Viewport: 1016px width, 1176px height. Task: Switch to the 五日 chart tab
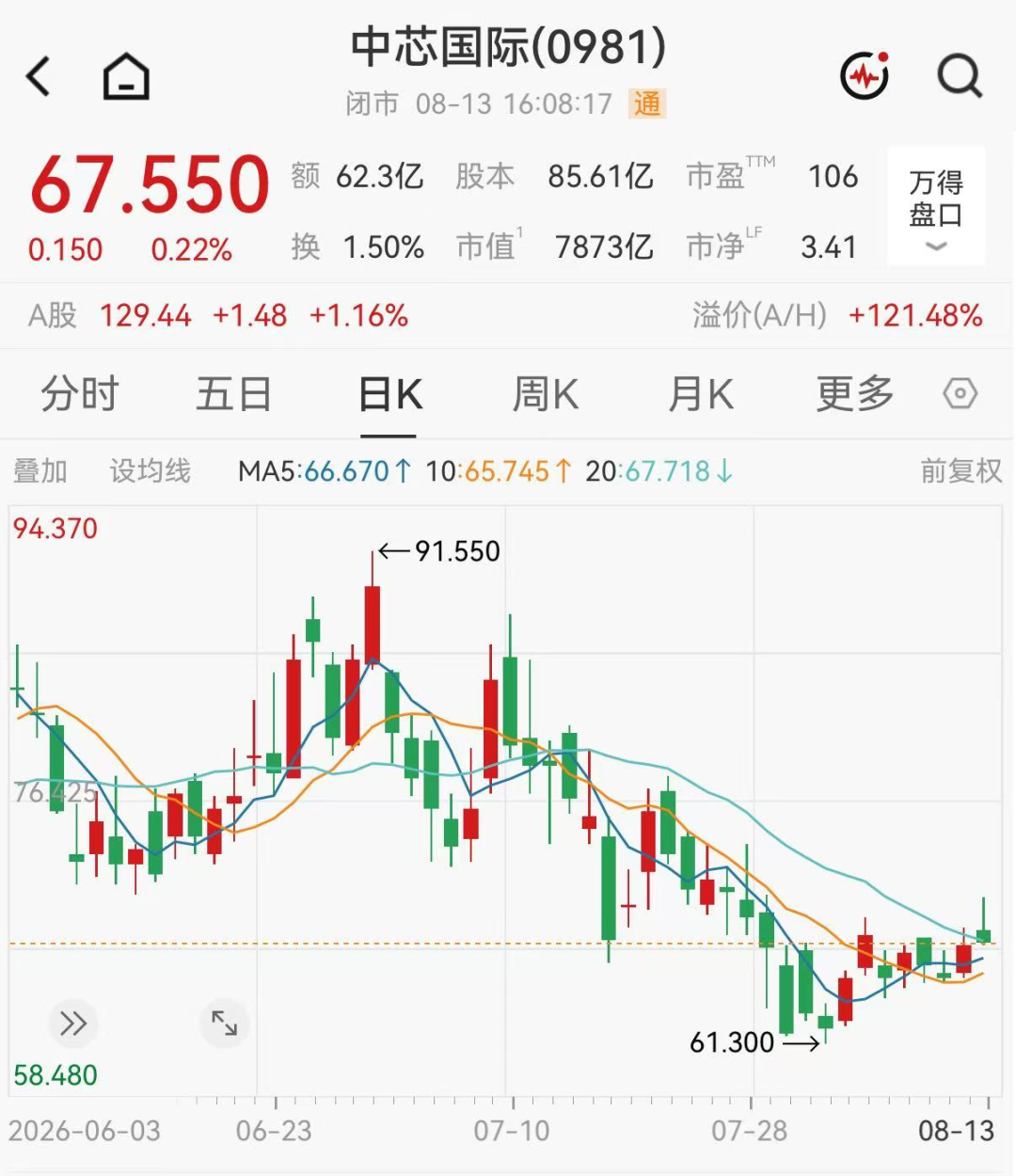coord(233,394)
